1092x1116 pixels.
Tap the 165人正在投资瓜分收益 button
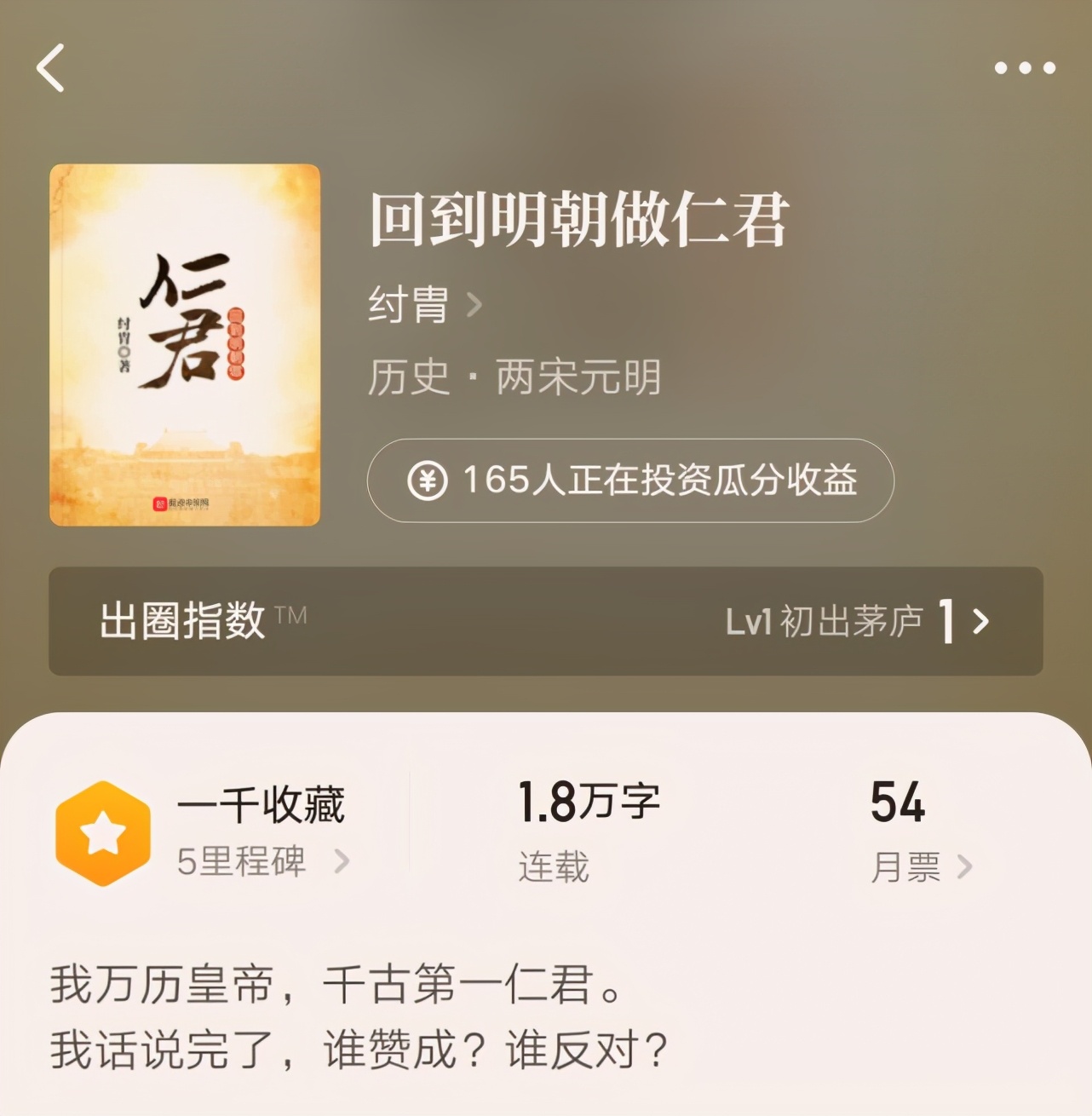[630, 480]
